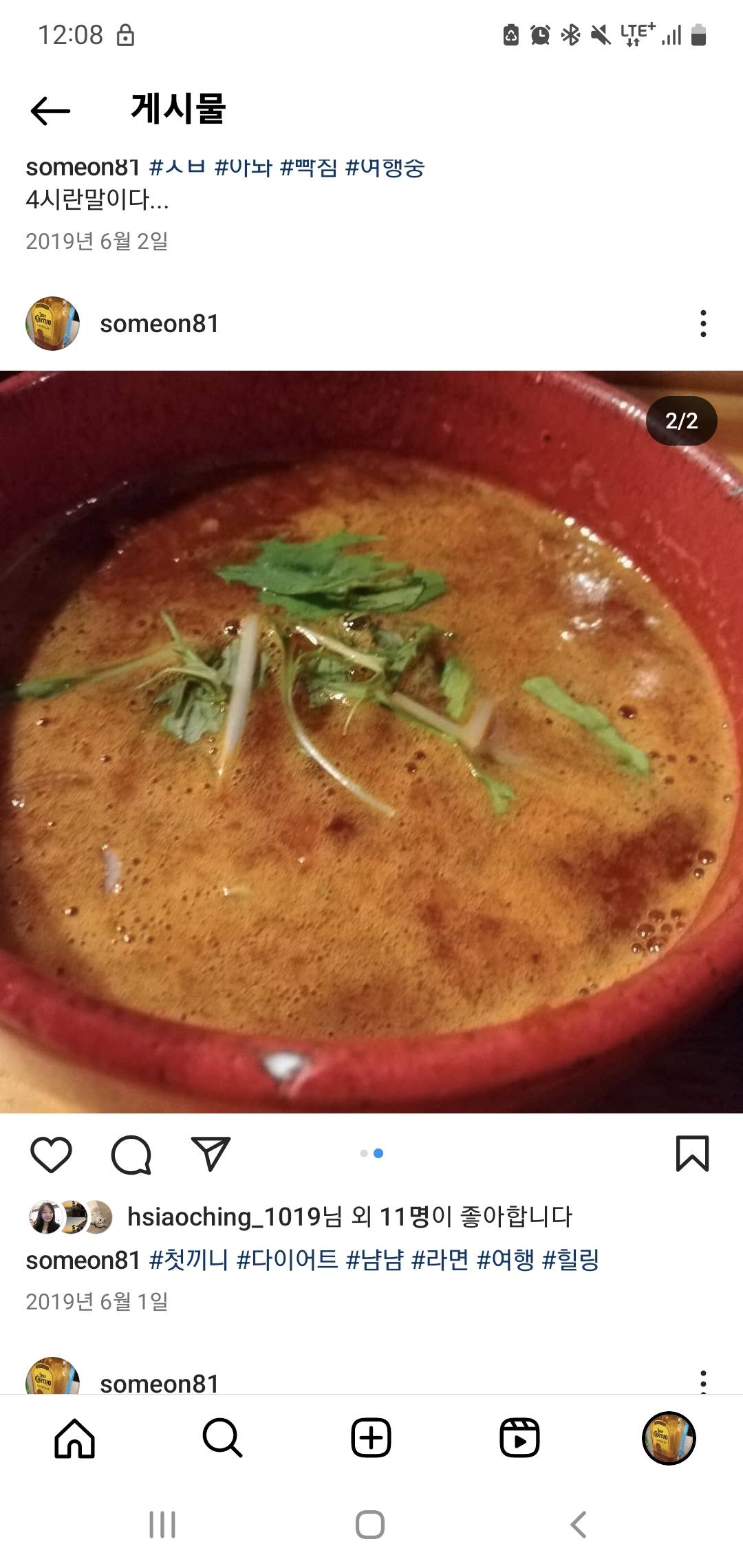Open someon81 profile from post header avatar

52,323
